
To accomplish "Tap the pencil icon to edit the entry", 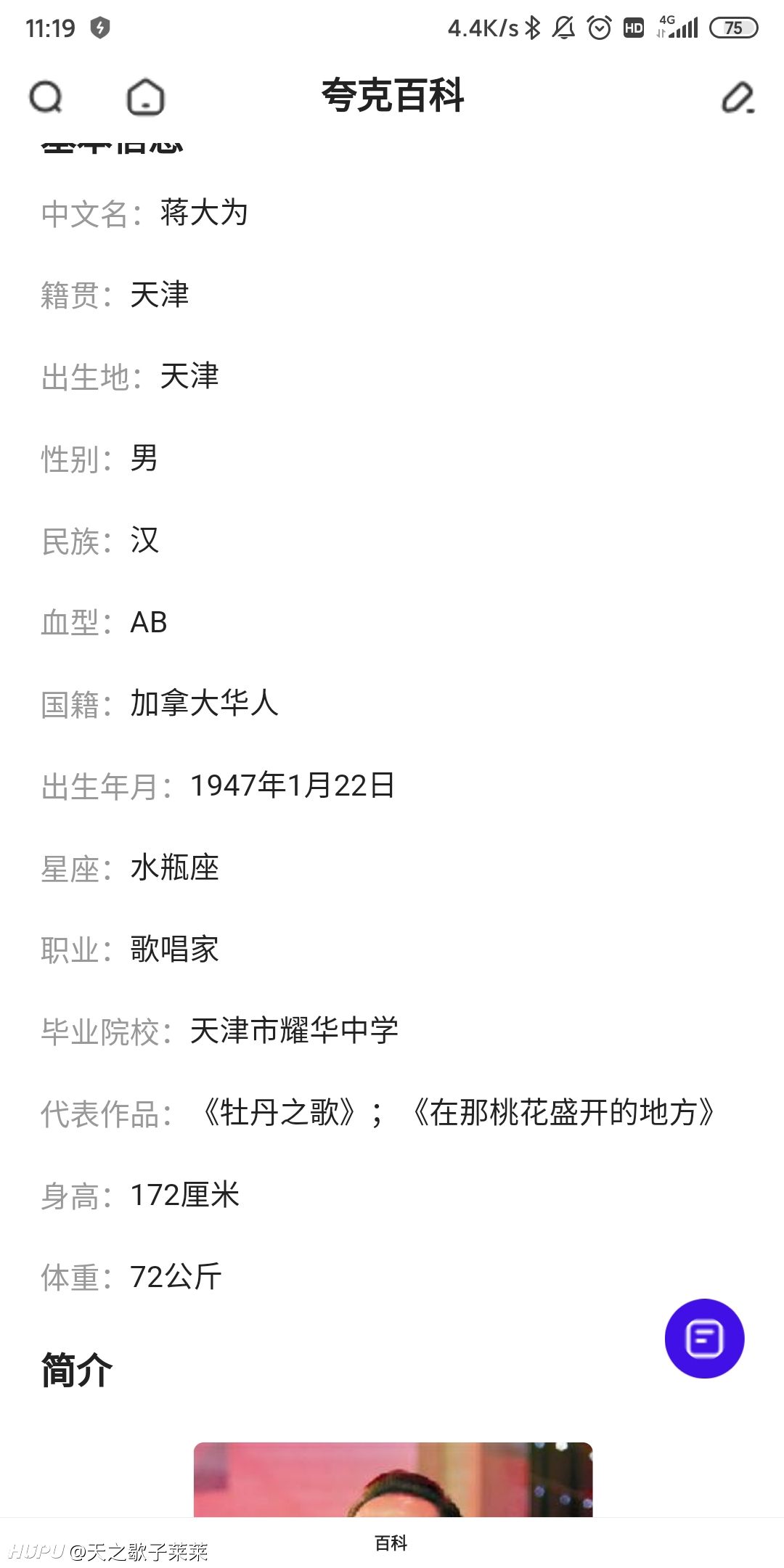I will (738, 97).
